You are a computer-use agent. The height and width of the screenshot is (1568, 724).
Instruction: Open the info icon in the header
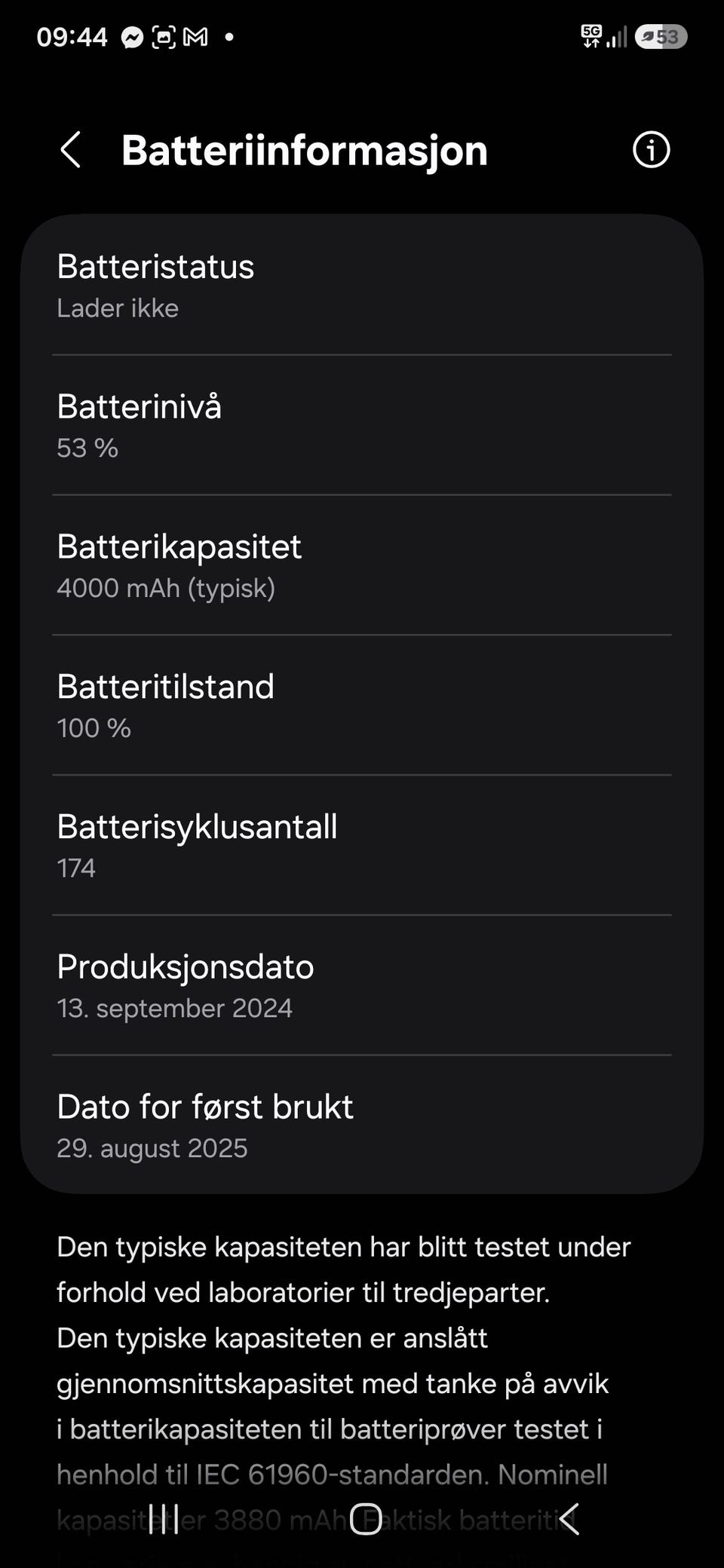tap(651, 150)
